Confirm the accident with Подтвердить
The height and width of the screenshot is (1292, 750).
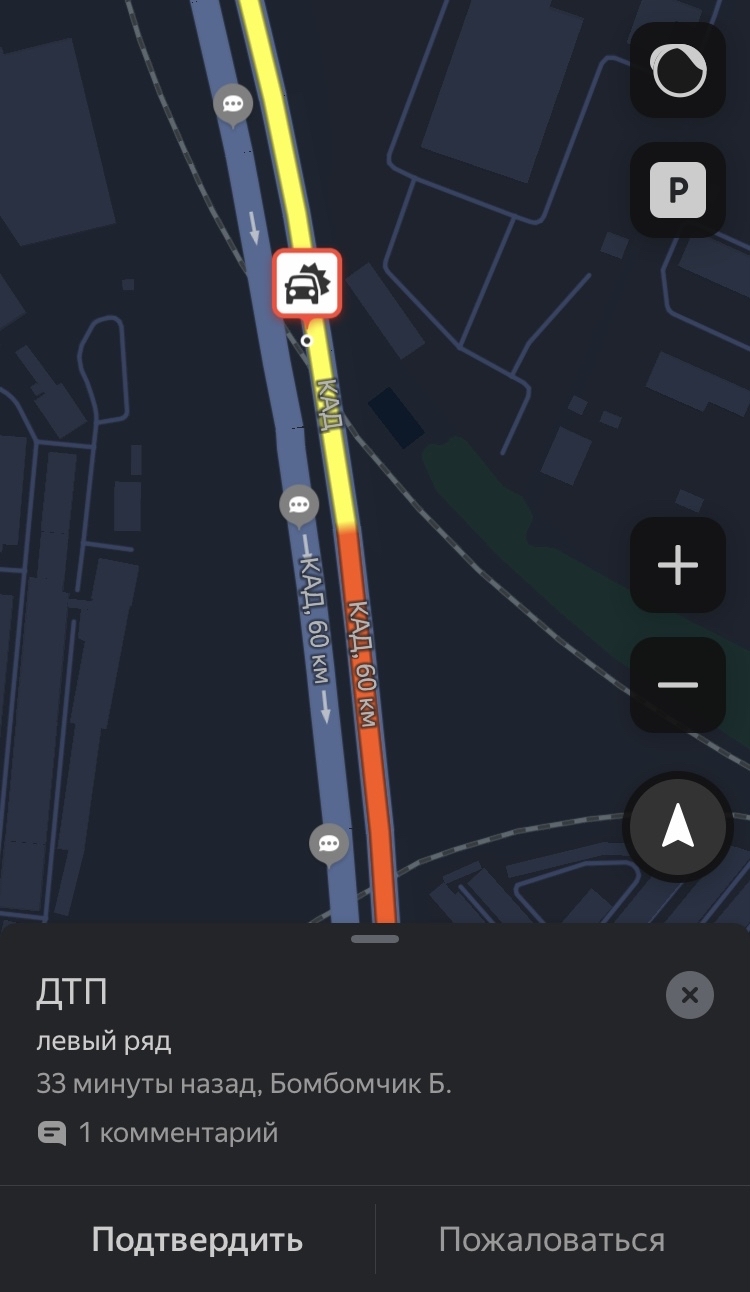(x=197, y=1240)
